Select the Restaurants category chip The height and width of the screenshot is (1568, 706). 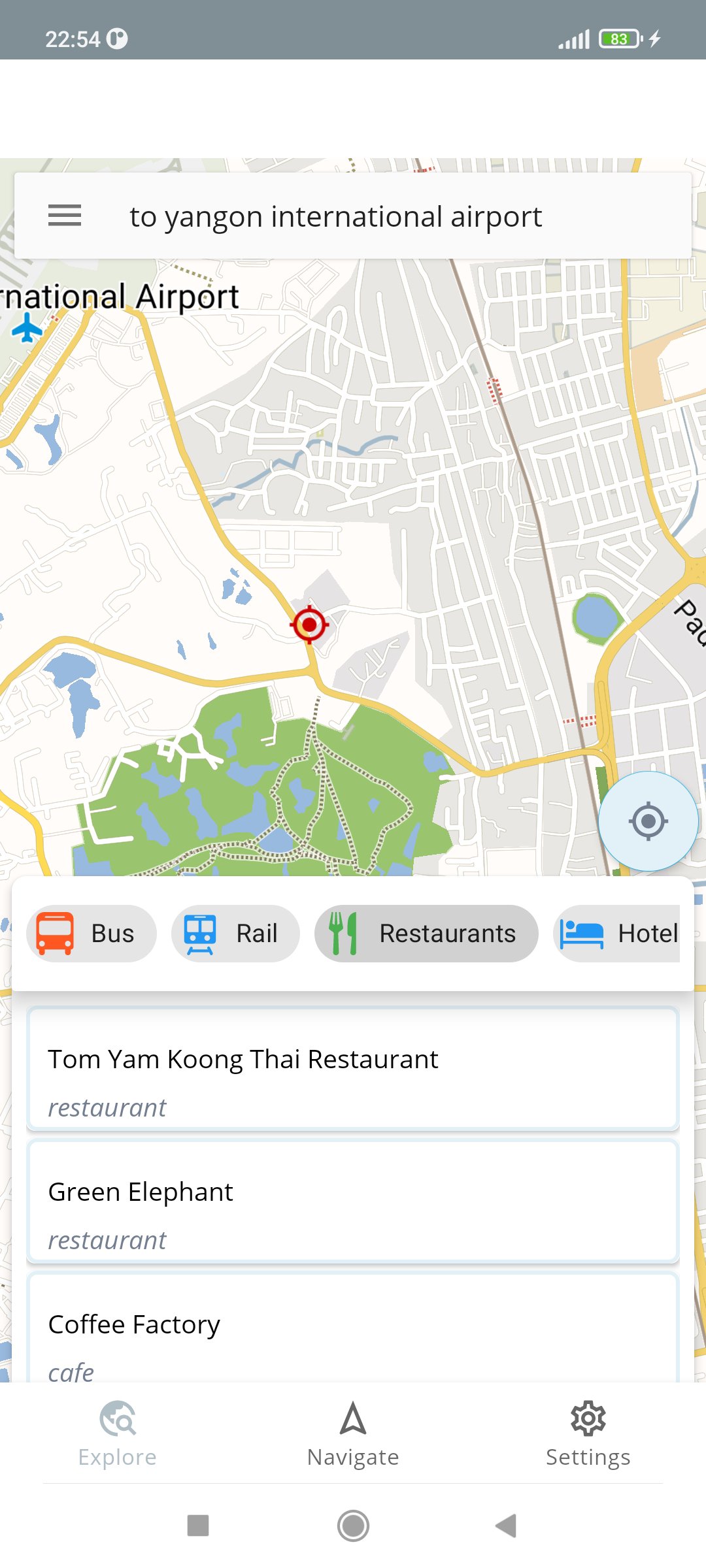pos(426,933)
